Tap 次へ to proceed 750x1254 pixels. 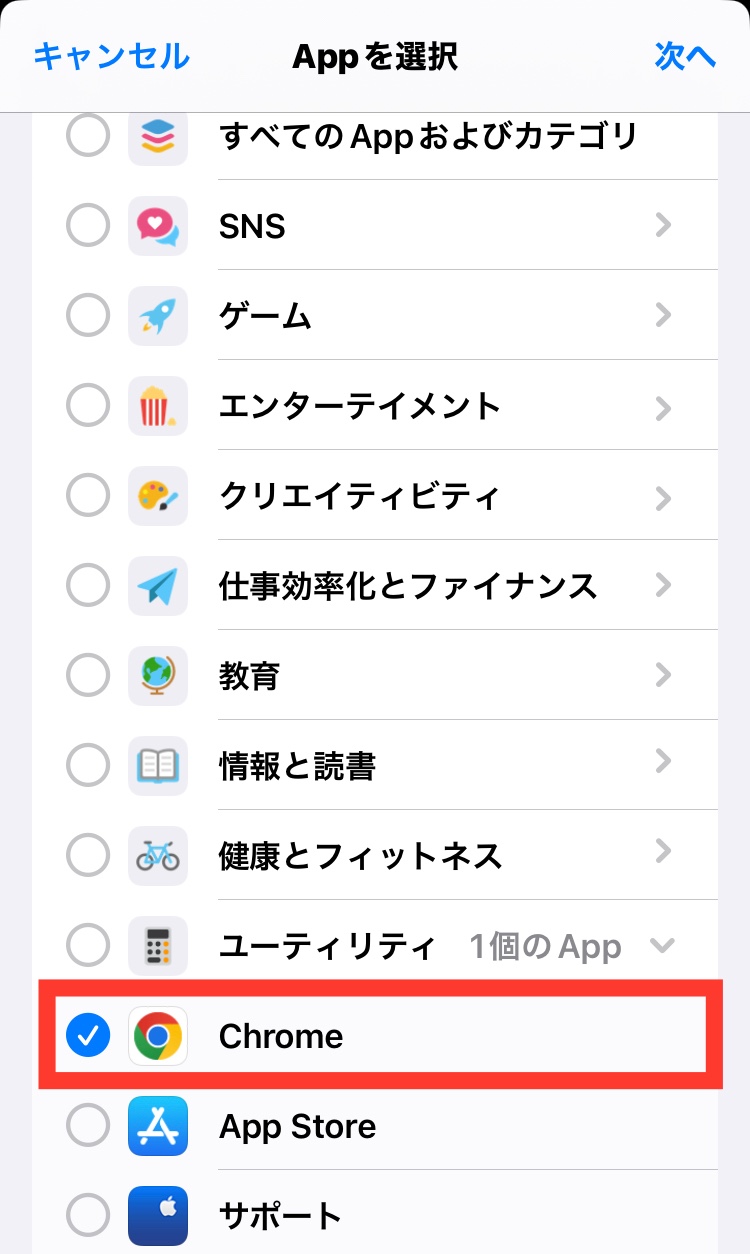(x=685, y=56)
